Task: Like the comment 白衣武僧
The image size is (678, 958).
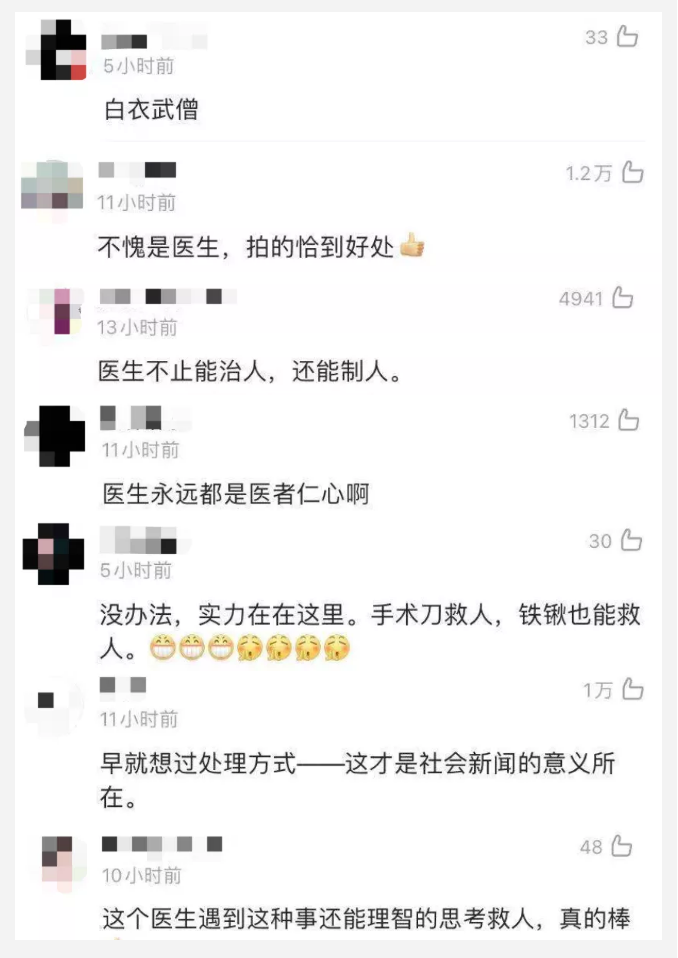Action: click(x=627, y=38)
